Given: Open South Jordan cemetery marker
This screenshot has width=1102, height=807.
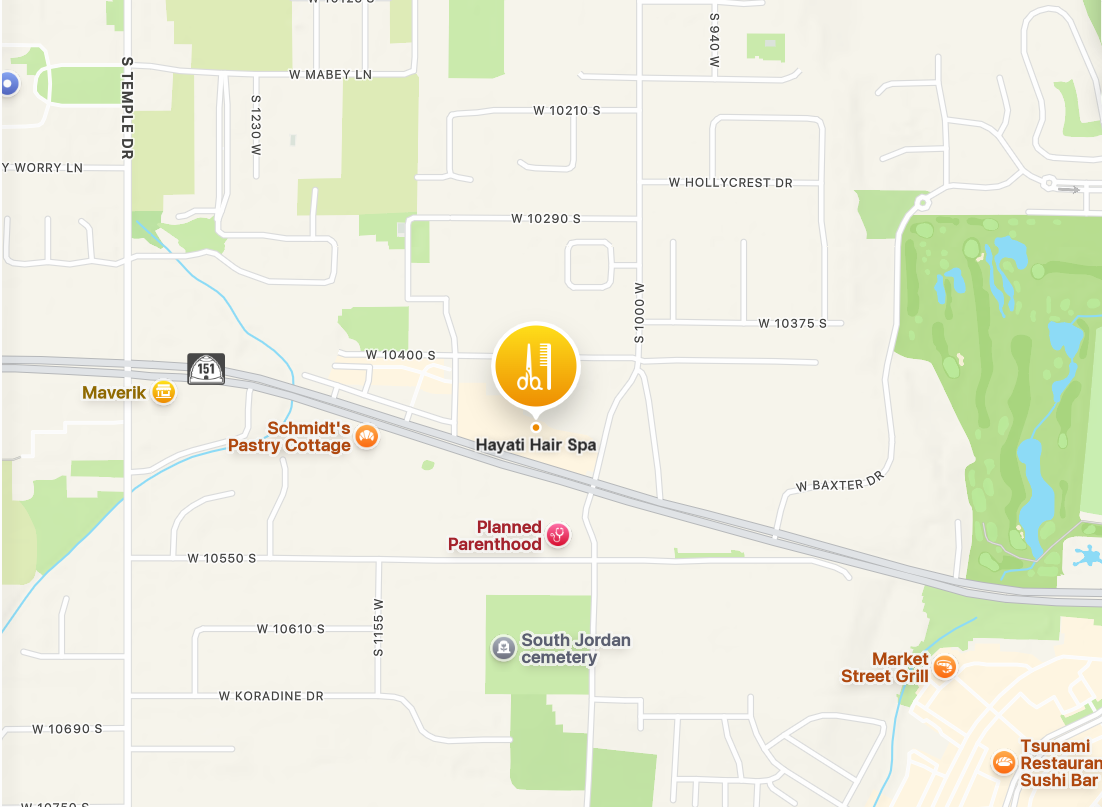Looking at the screenshot, I should (503, 648).
